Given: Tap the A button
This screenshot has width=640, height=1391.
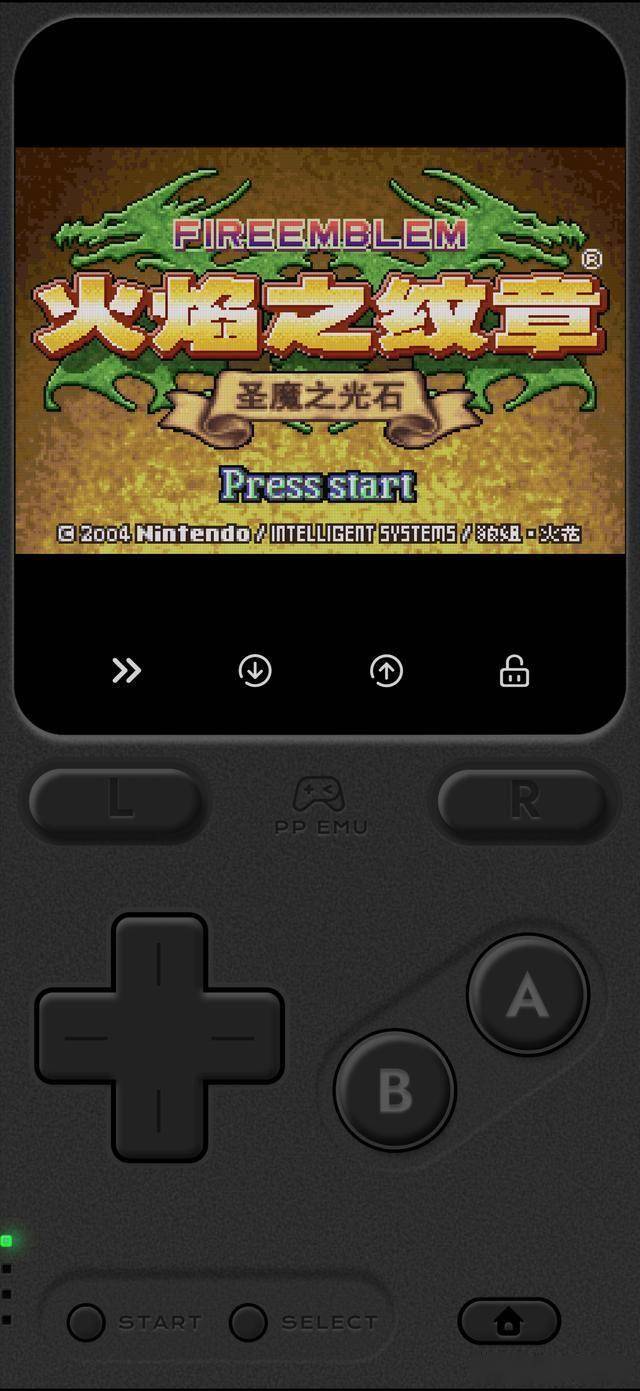Looking at the screenshot, I should coord(527,995).
